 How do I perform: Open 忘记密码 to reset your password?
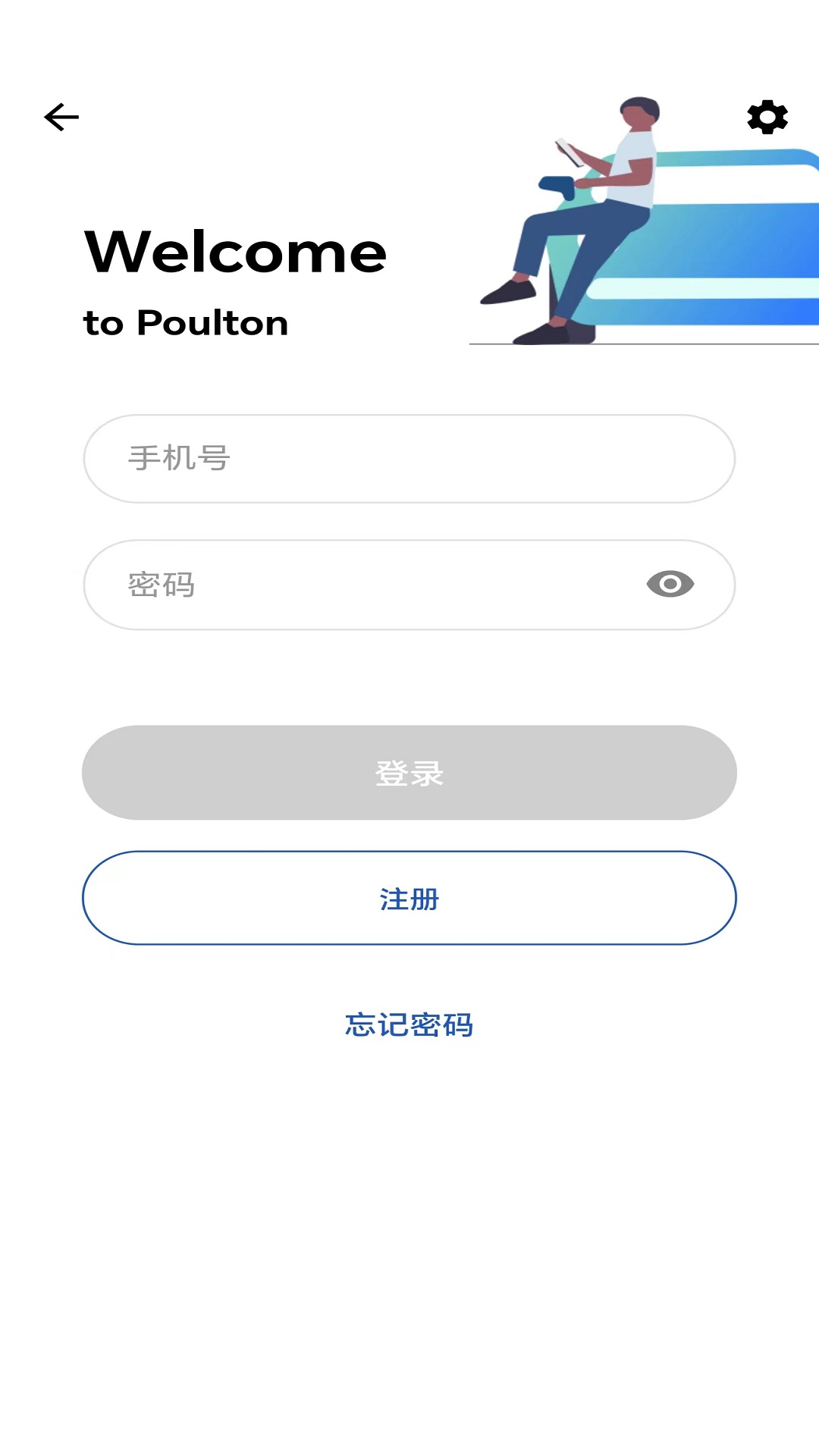pyautogui.click(x=409, y=1026)
